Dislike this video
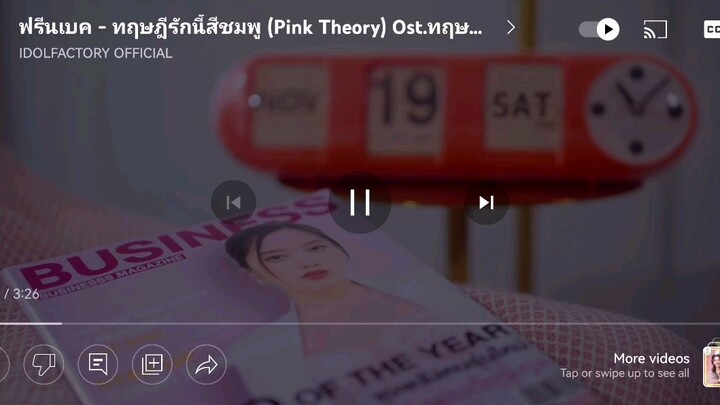 pos(43,364)
